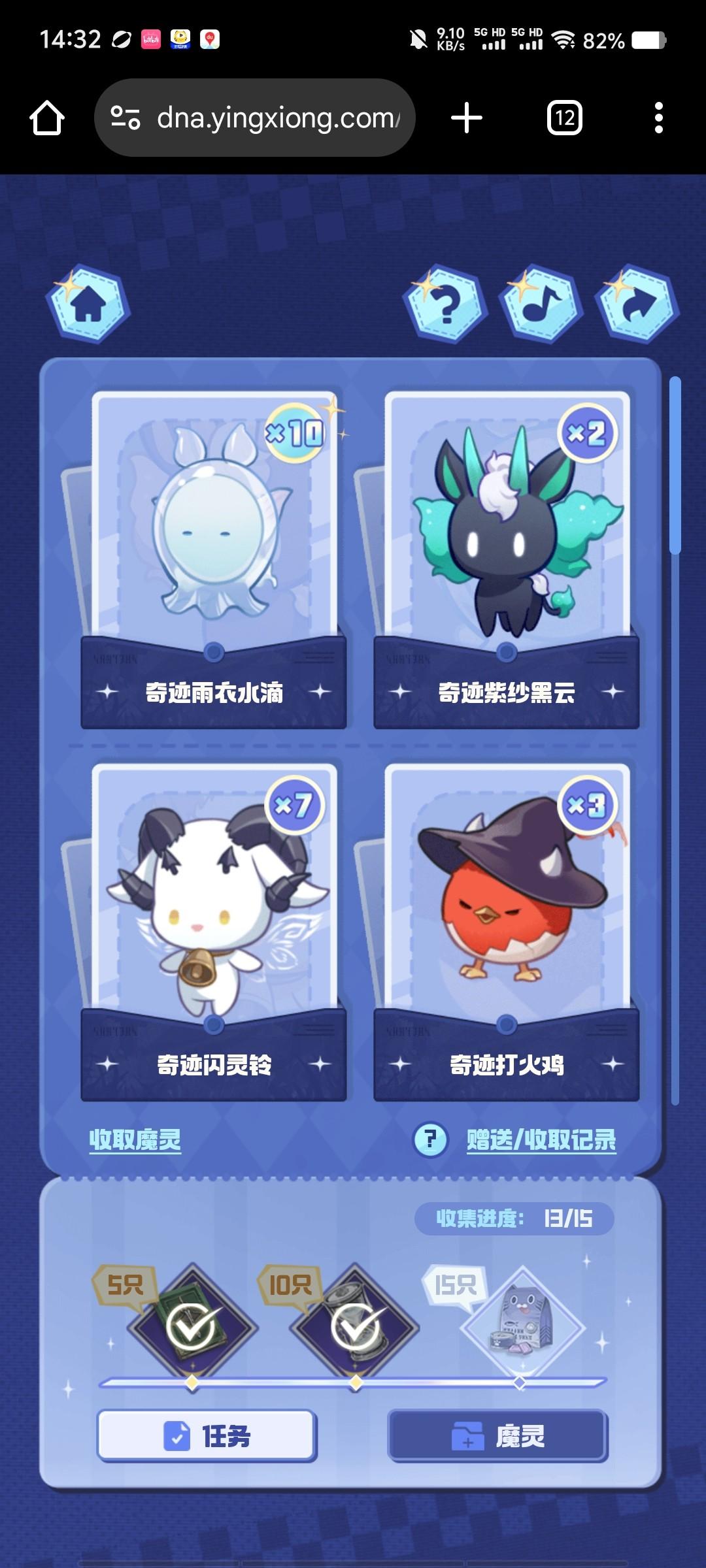The height and width of the screenshot is (1568, 706).
Task: Open the browser overflow menu
Action: click(658, 118)
